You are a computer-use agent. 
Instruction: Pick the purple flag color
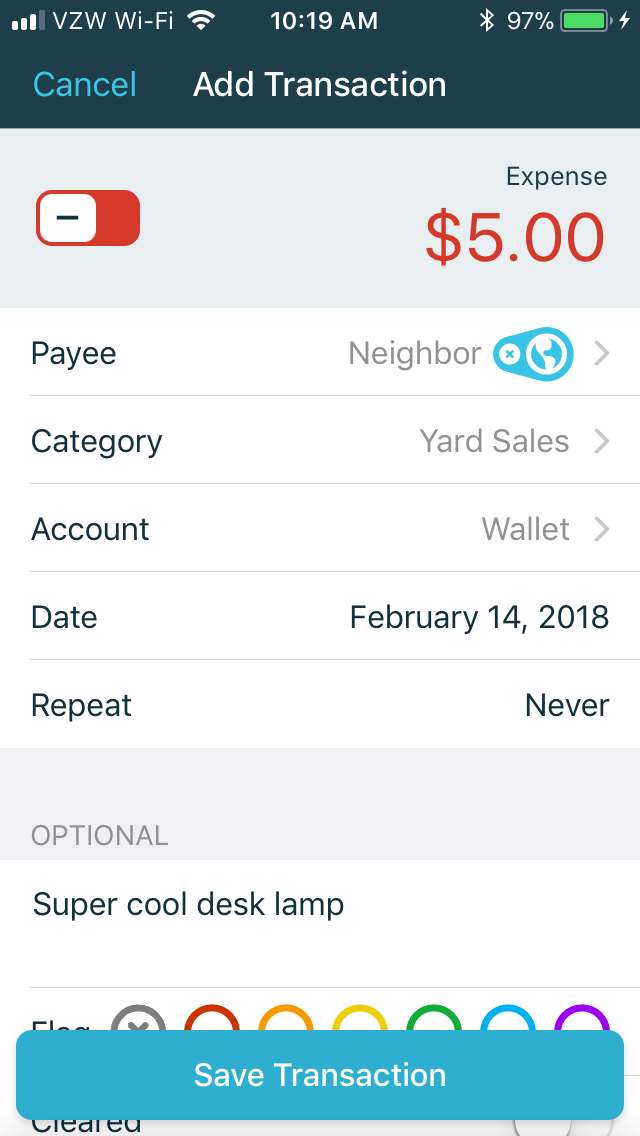pyautogui.click(x=582, y=1018)
